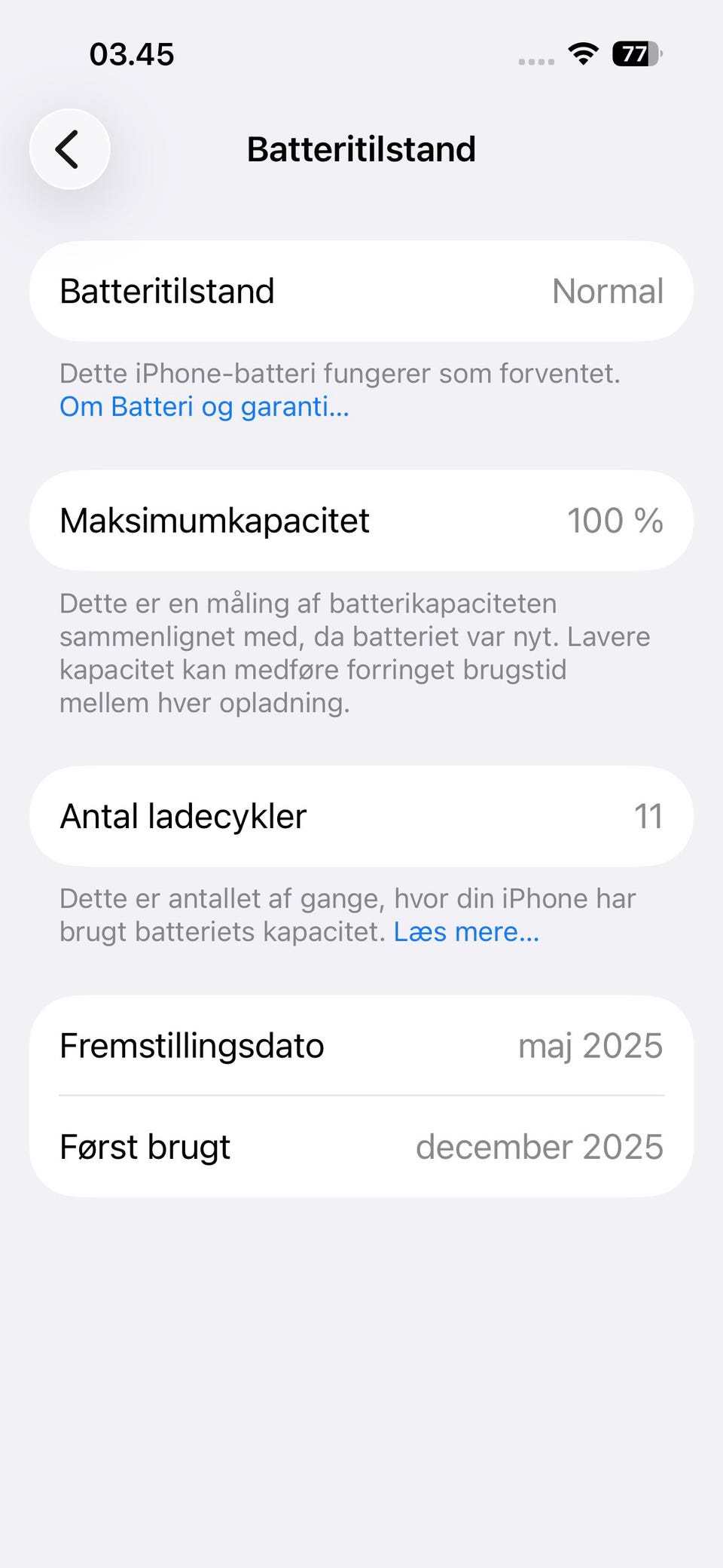Viewport: 723px width, 1568px height.
Task: Select the Batteritilstand row showing Normal
Action: [361, 290]
